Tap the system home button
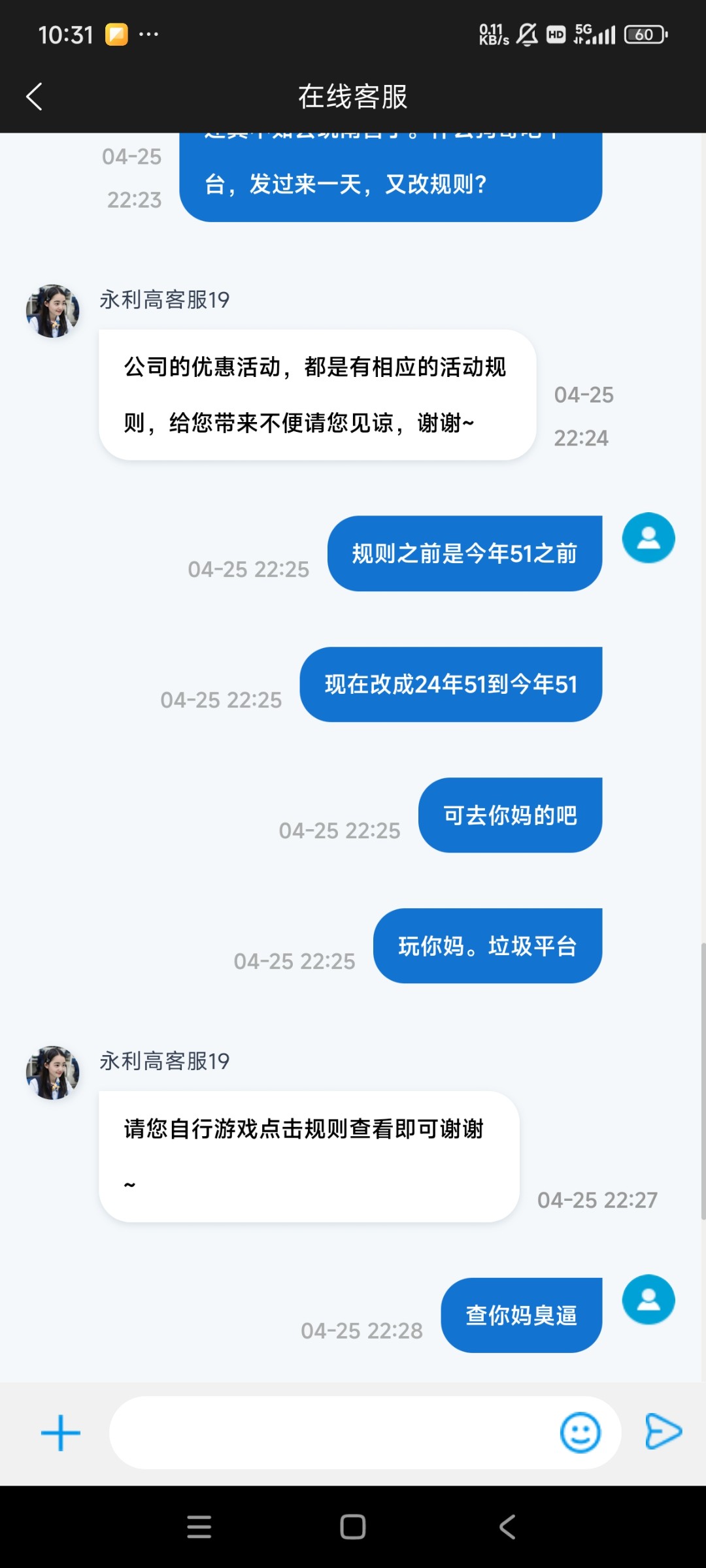This screenshot has height=1568, width=706. click(x=353, y=1527)
